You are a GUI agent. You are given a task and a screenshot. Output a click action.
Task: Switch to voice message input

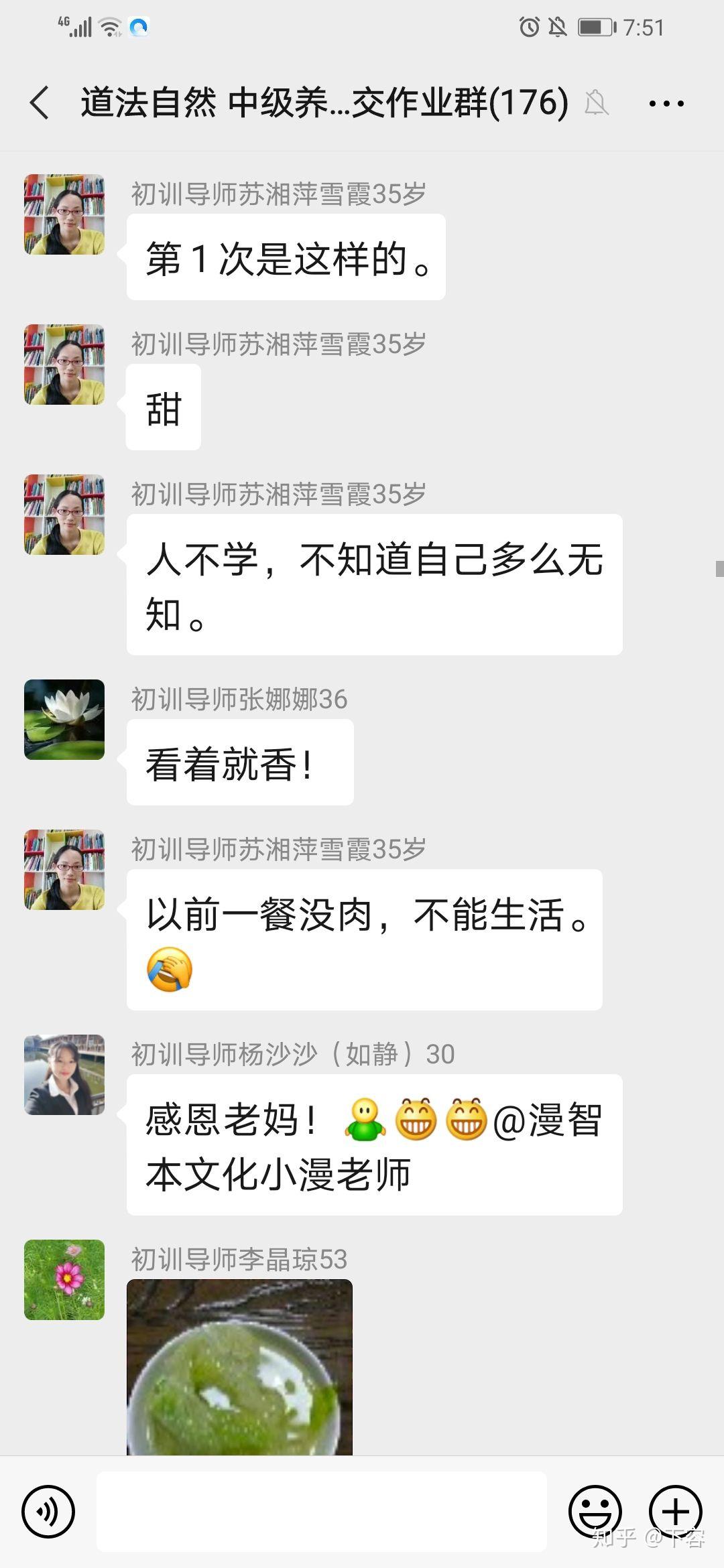pos(48,1512)
